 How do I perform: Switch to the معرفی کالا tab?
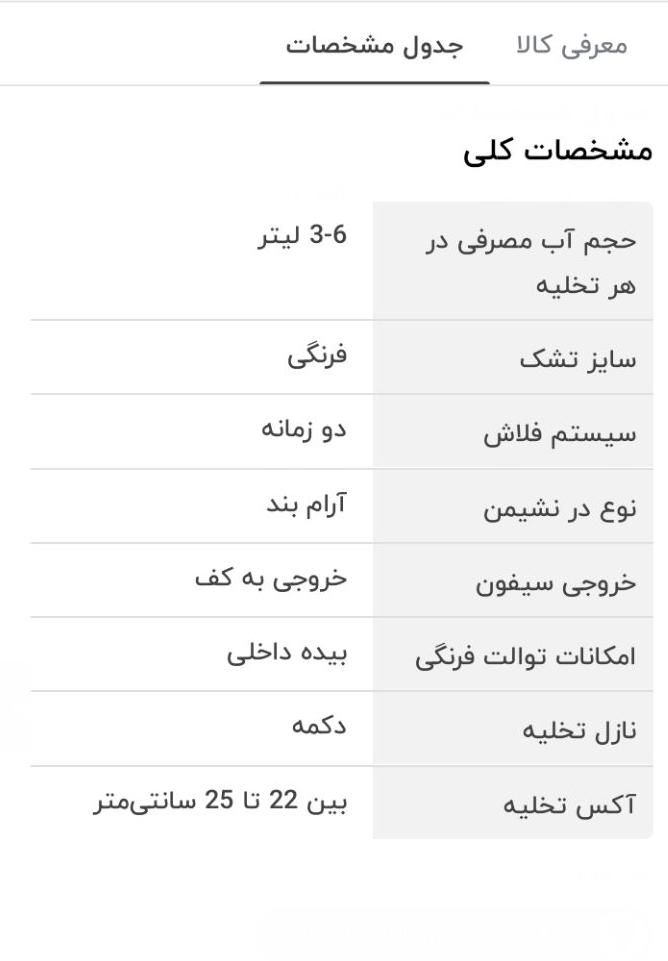(x=572, y=46)
